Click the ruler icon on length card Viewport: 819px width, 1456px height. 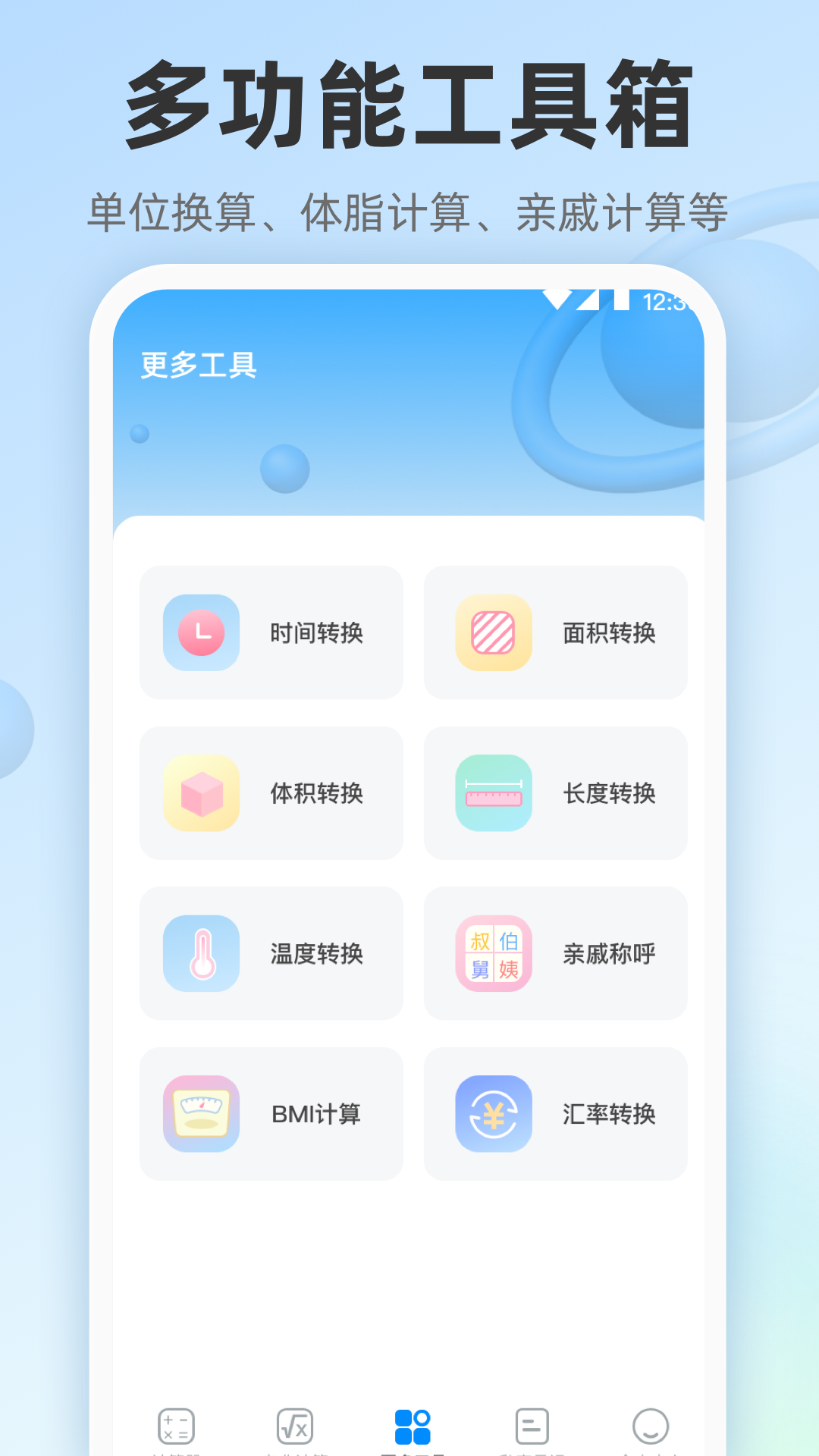pyautogui.click(x=492, y=793)
